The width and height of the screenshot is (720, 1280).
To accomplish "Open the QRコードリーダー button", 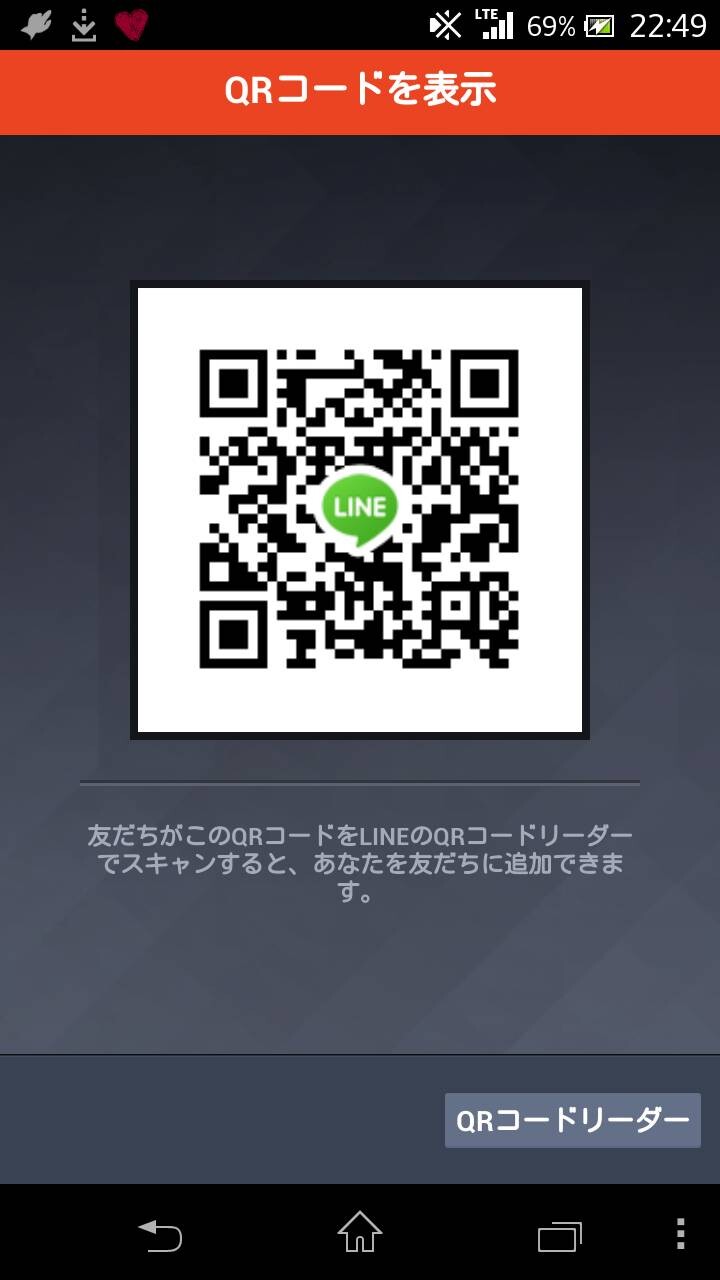I will click(x=573, y=1120).
